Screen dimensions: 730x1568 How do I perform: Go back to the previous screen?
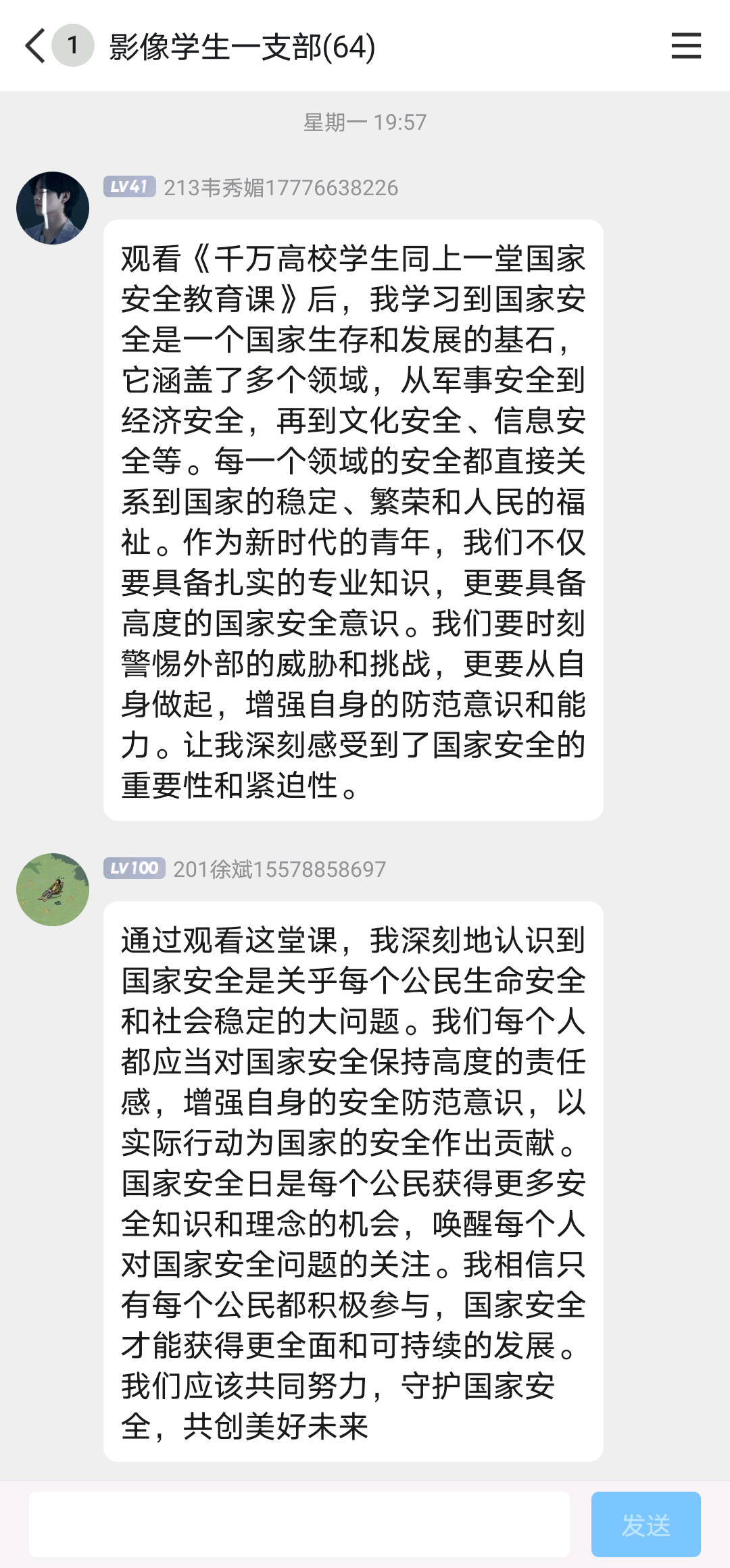click(36, 46)
